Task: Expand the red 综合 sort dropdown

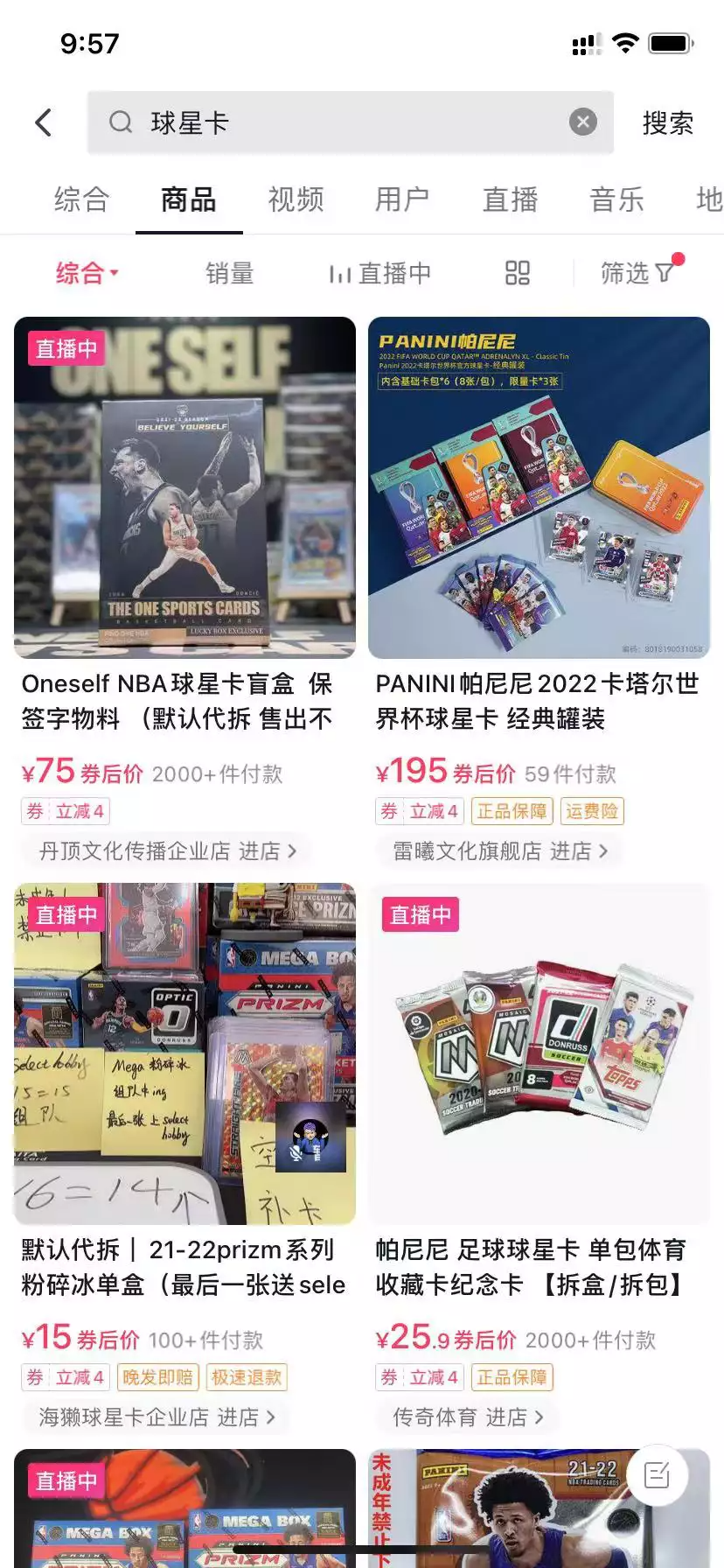Action: pyautogui.click(x=87, y=273)
